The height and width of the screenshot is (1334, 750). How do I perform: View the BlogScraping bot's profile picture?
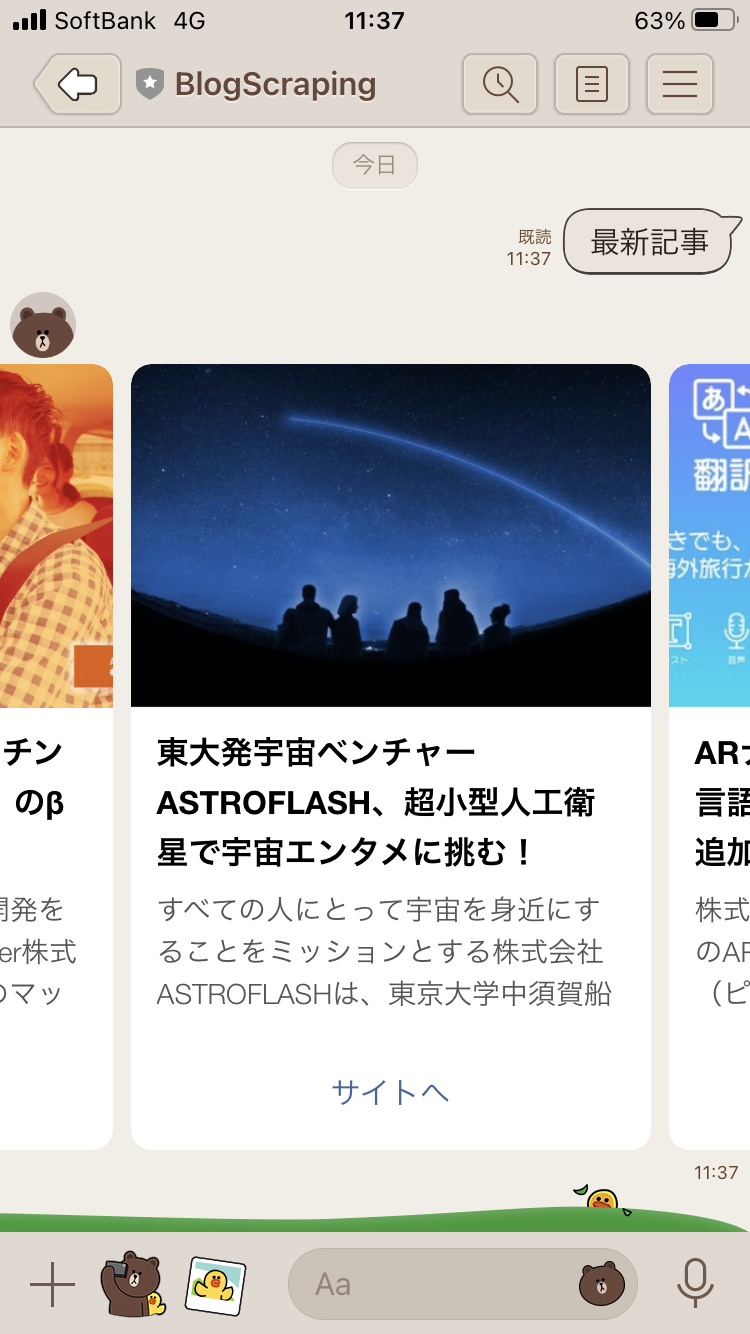coord(43,325)
